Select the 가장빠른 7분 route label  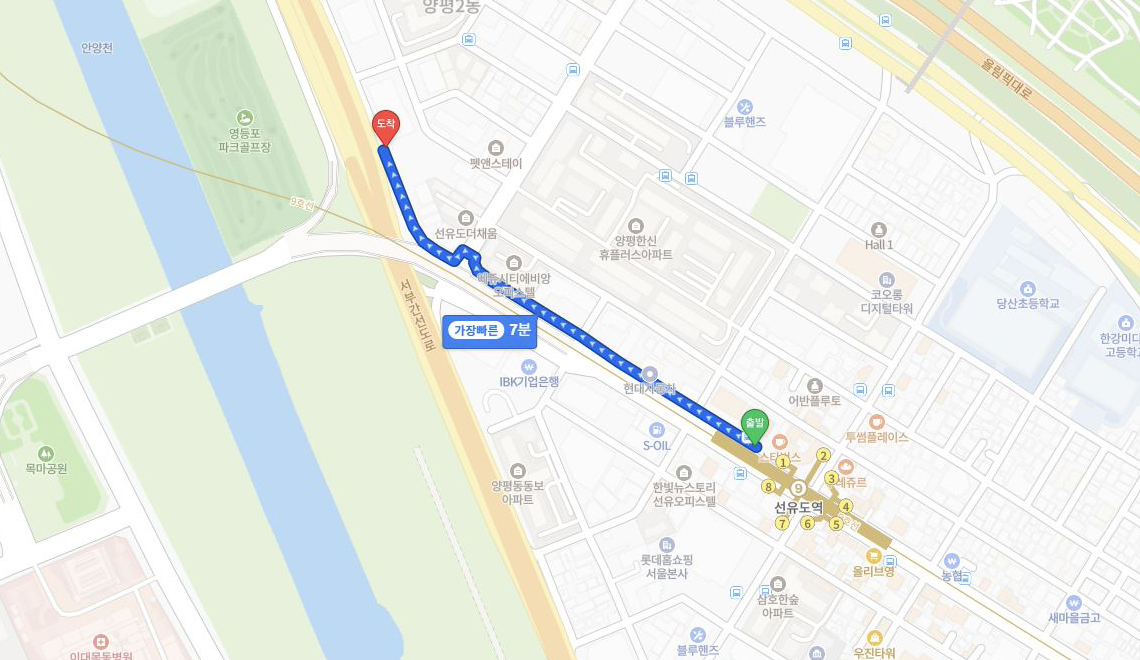[x=490, y=331]
